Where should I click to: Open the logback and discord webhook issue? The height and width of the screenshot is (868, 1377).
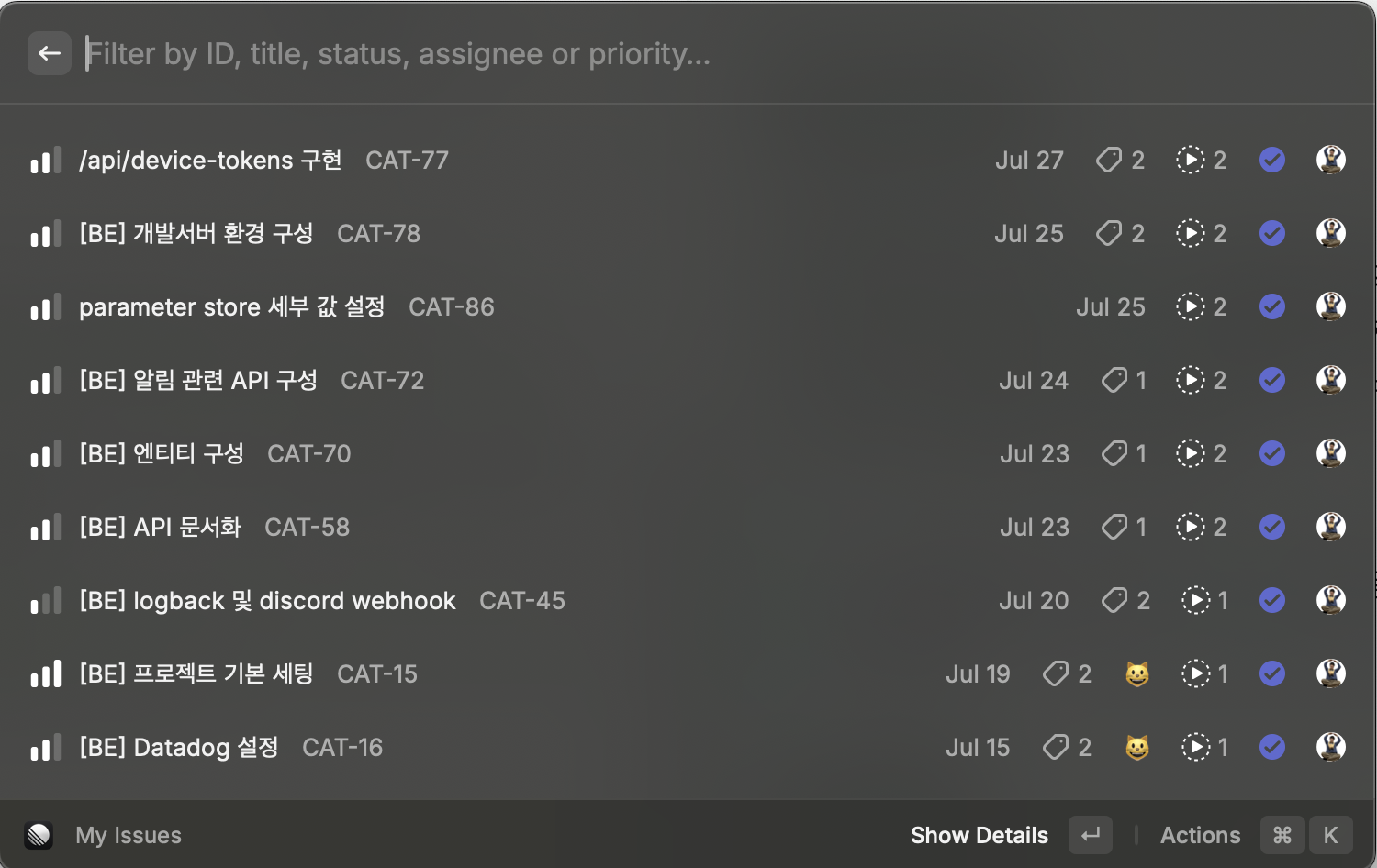click(x=267, y=601)
